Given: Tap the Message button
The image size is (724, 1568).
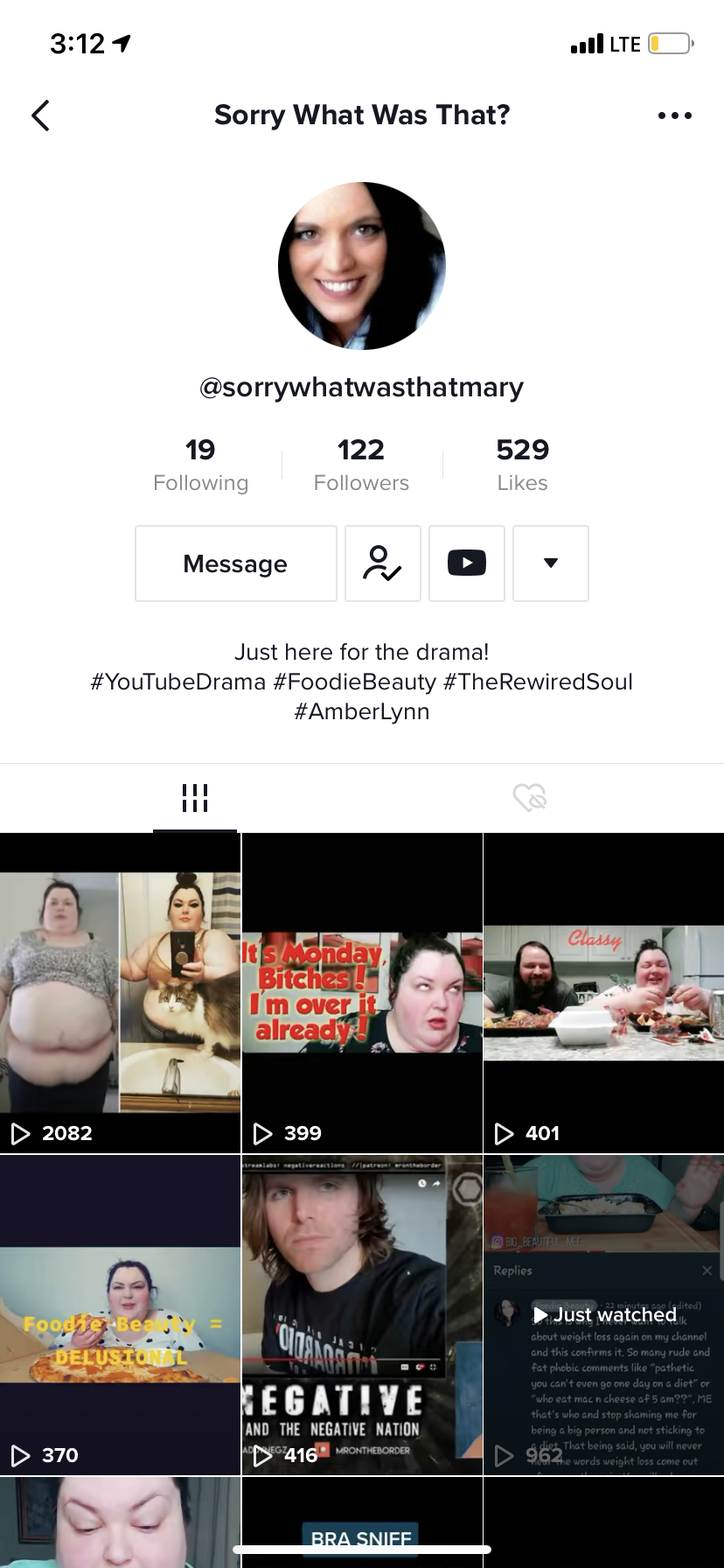Looking at the screenshot, I should (236, 563).
